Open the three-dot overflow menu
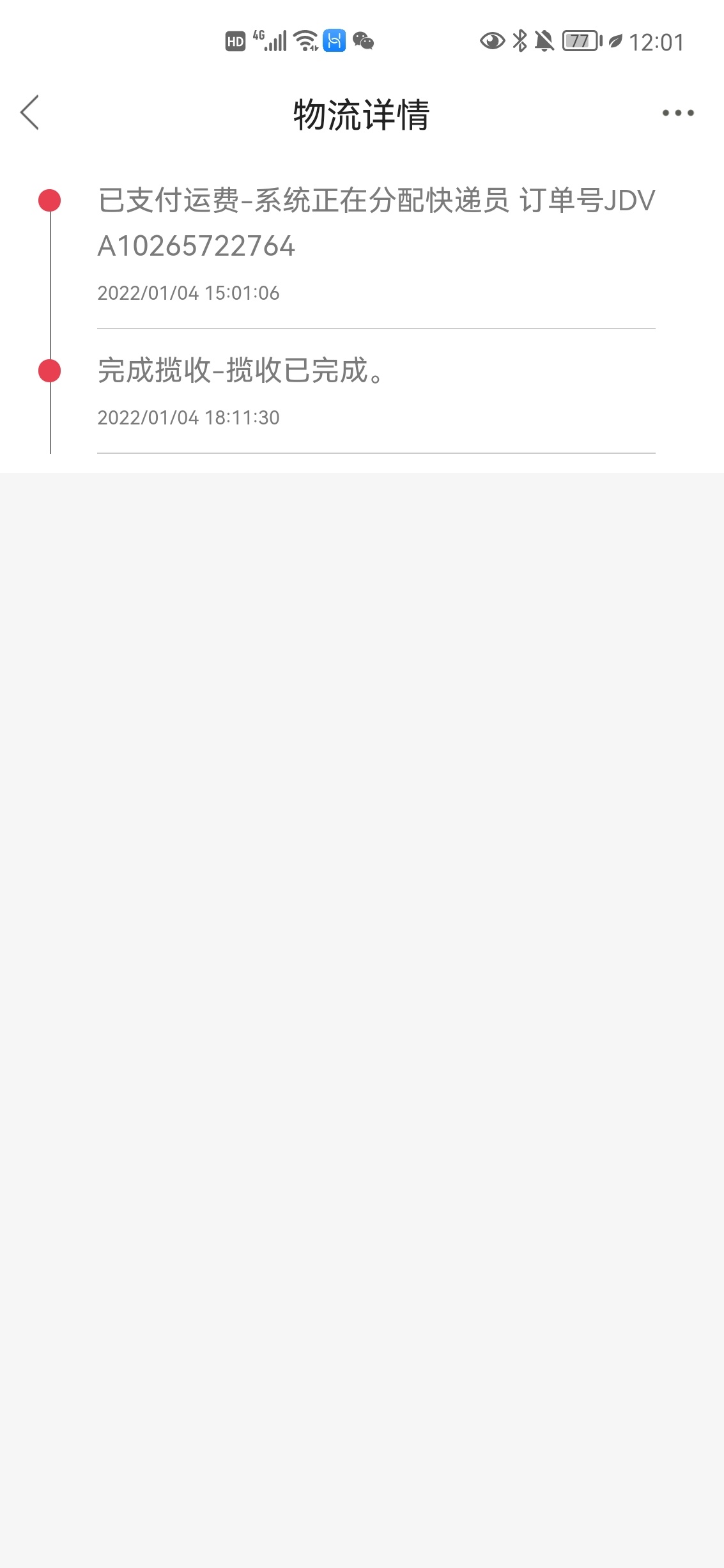Image resolution: width=724 pixels, height=1568 pixels. click(678, 113)
